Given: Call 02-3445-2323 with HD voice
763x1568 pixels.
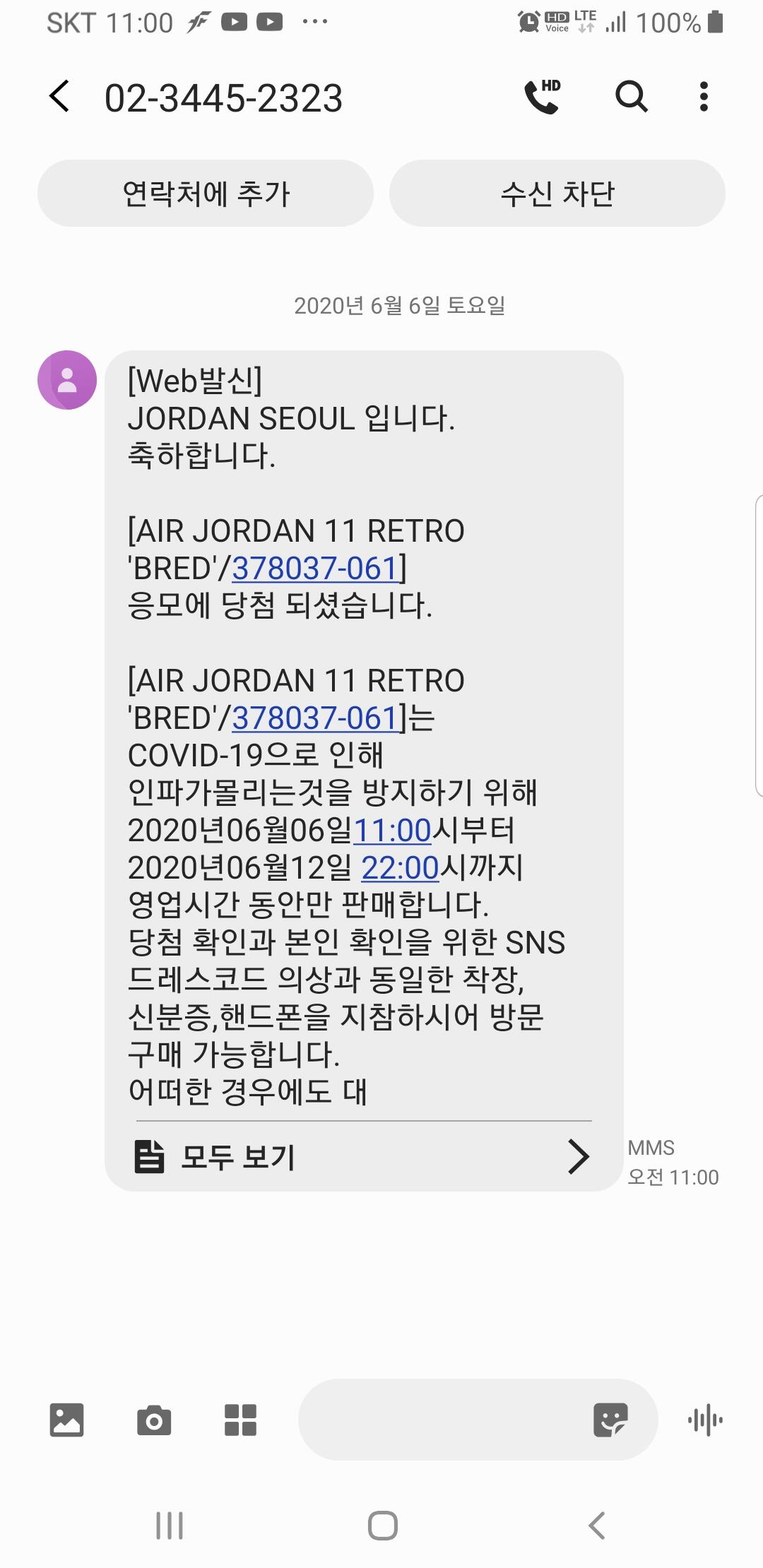Looking at the screenshot, I should [543, 97].
